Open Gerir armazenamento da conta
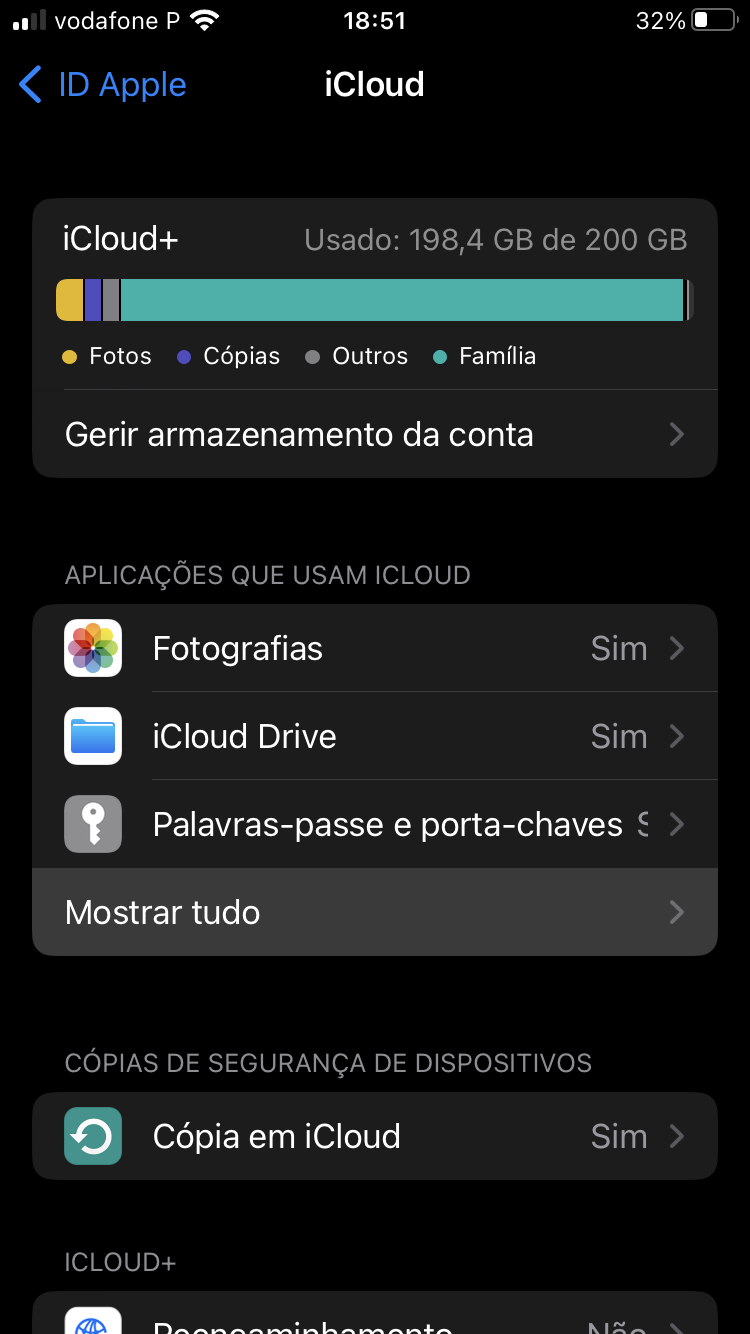Screen dimensions: 750x1334 tap(375, 434)
